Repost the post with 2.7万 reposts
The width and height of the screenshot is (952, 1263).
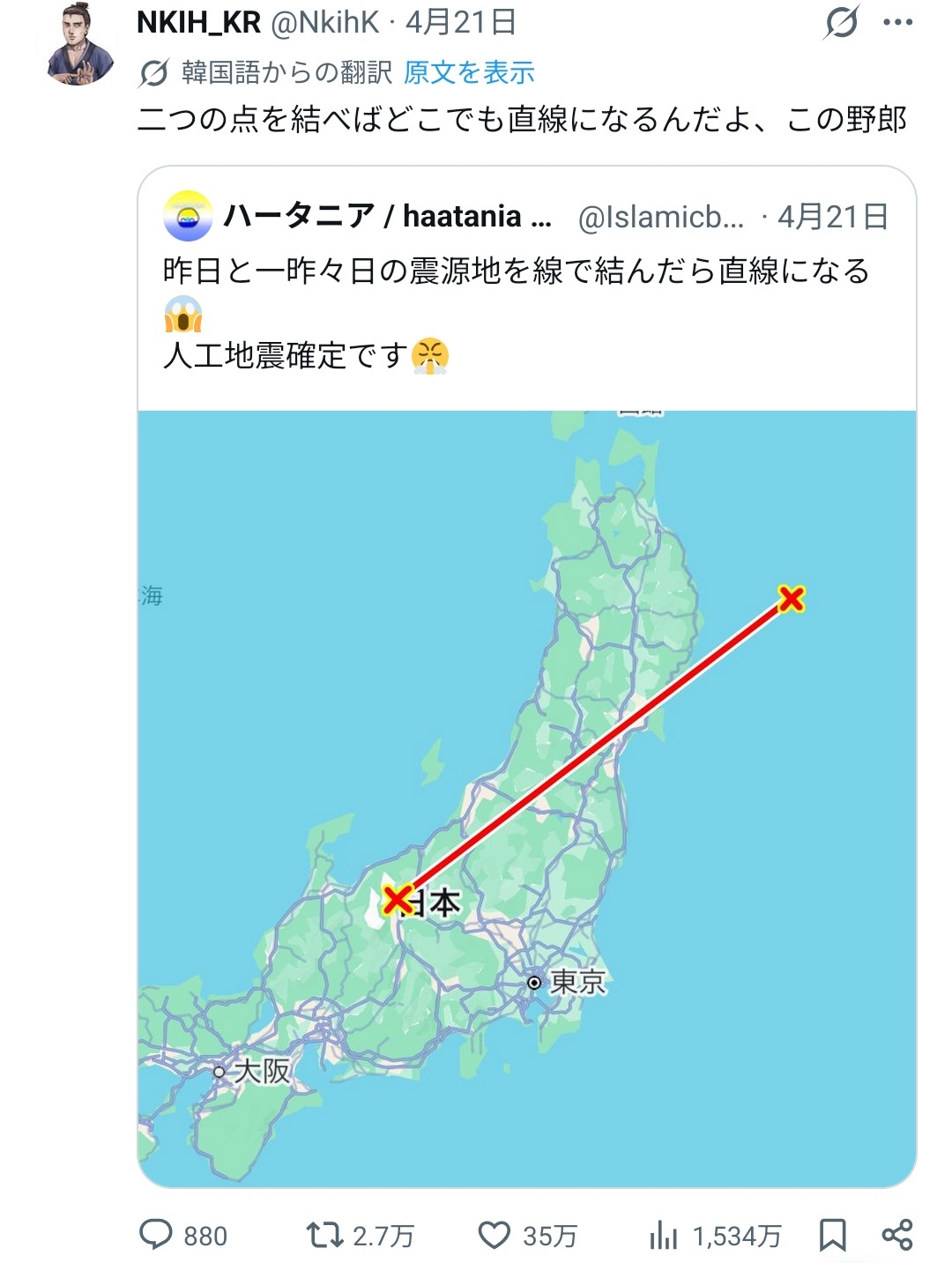324,1235
